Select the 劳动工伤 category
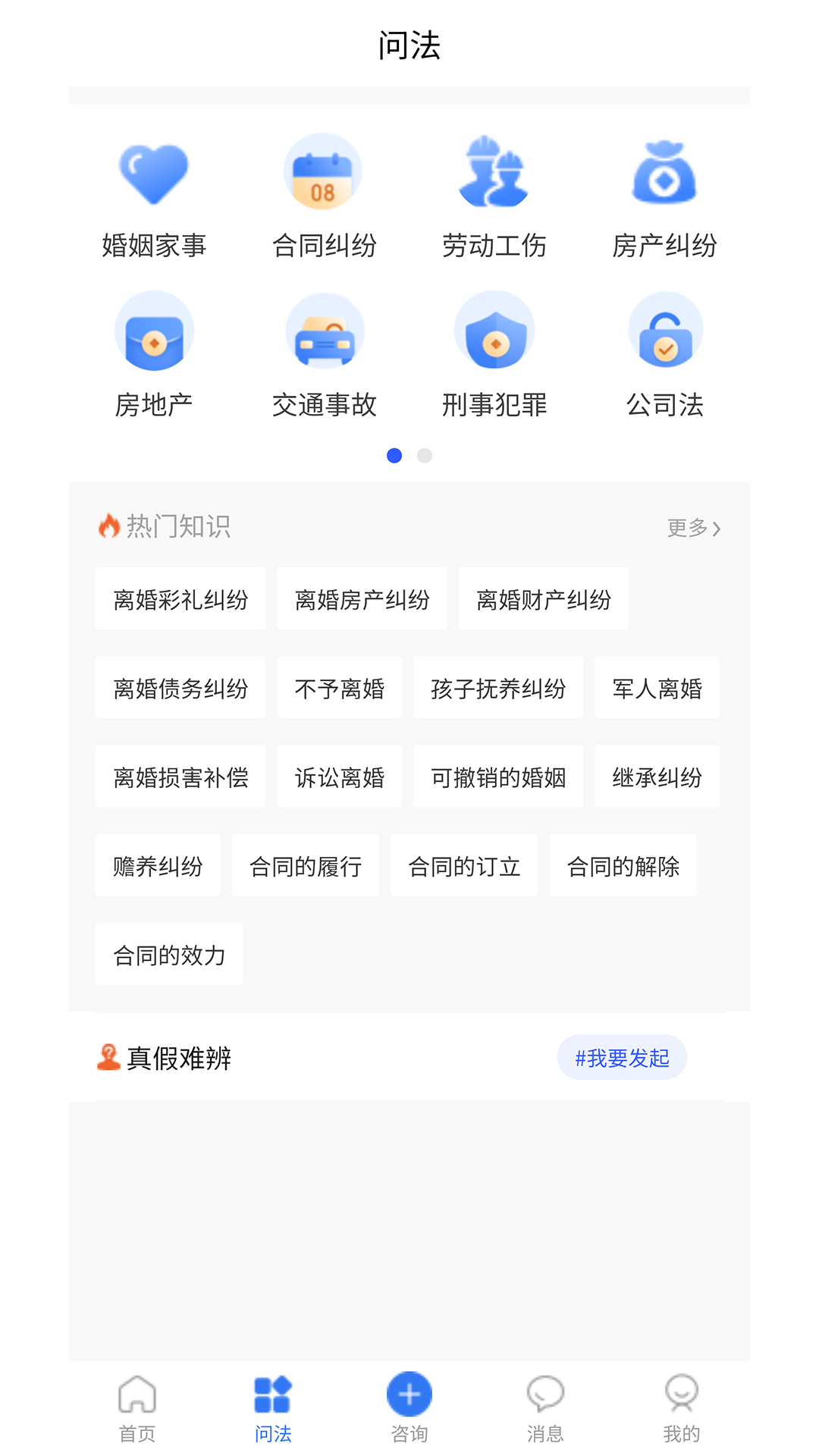This screenshot has height=1456, width=819. tap(494, 196)
